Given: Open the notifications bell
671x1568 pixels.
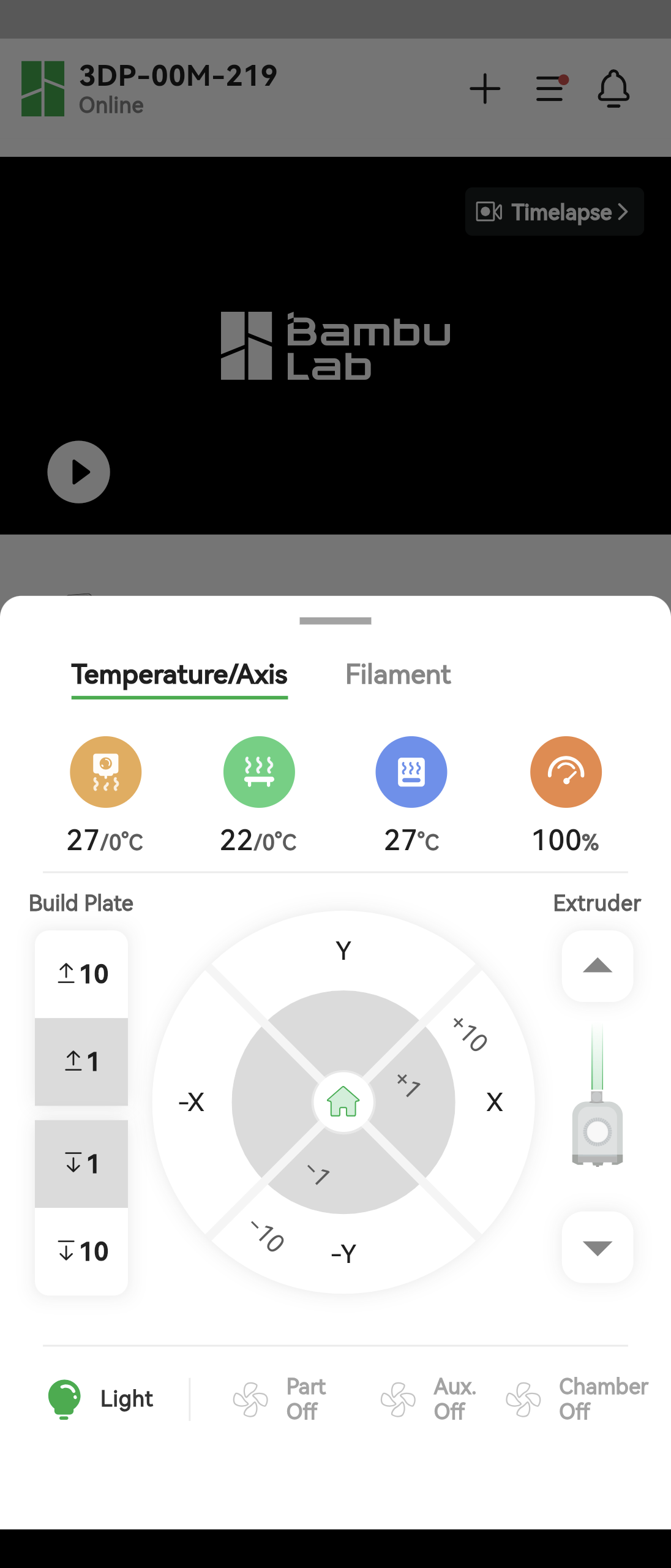Looking at the screenshot, I should [x=613, y=89].
